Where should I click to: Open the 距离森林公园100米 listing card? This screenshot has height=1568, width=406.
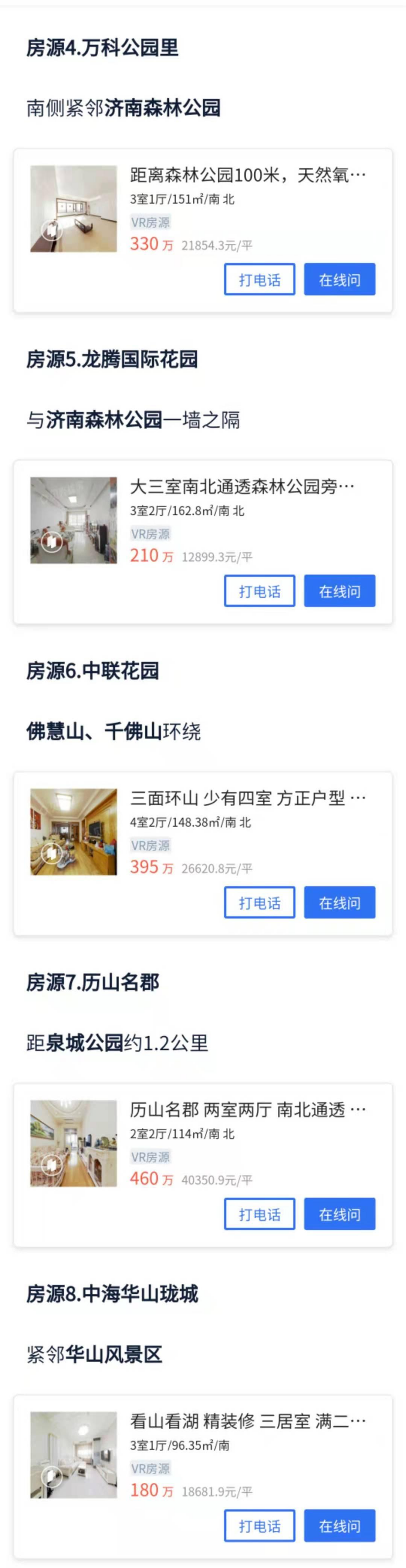[247, 176]
